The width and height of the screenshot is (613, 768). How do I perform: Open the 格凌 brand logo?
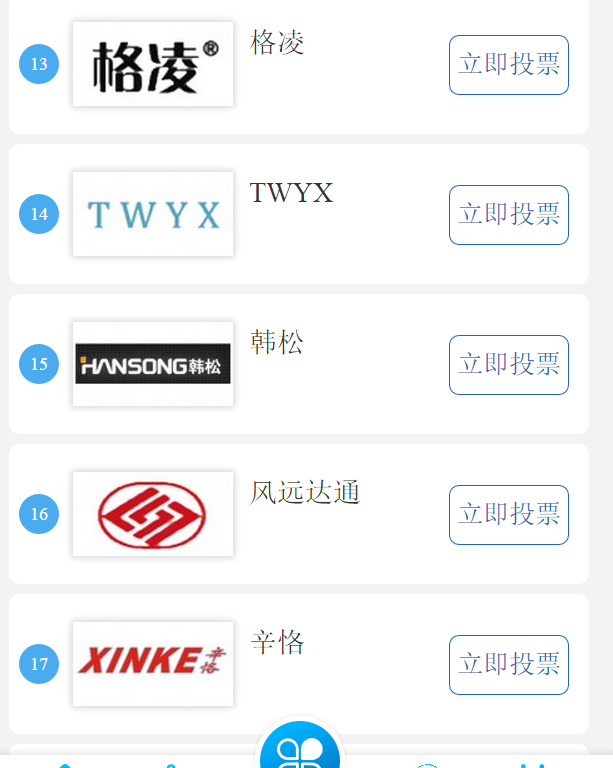tap(153, 64)
